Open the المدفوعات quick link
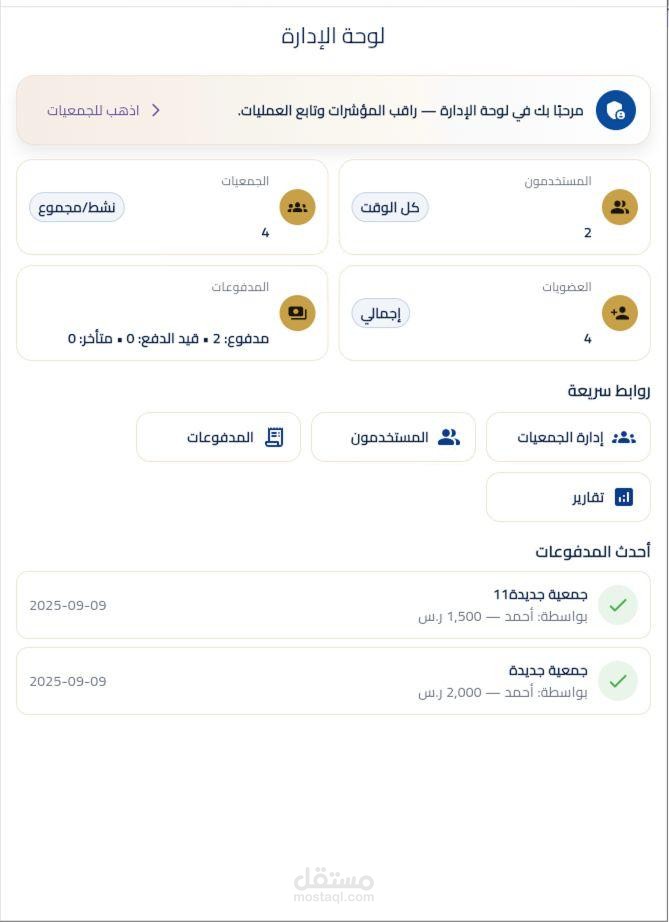This screenshot has height=922, width=669. click(x=218, y=437)
